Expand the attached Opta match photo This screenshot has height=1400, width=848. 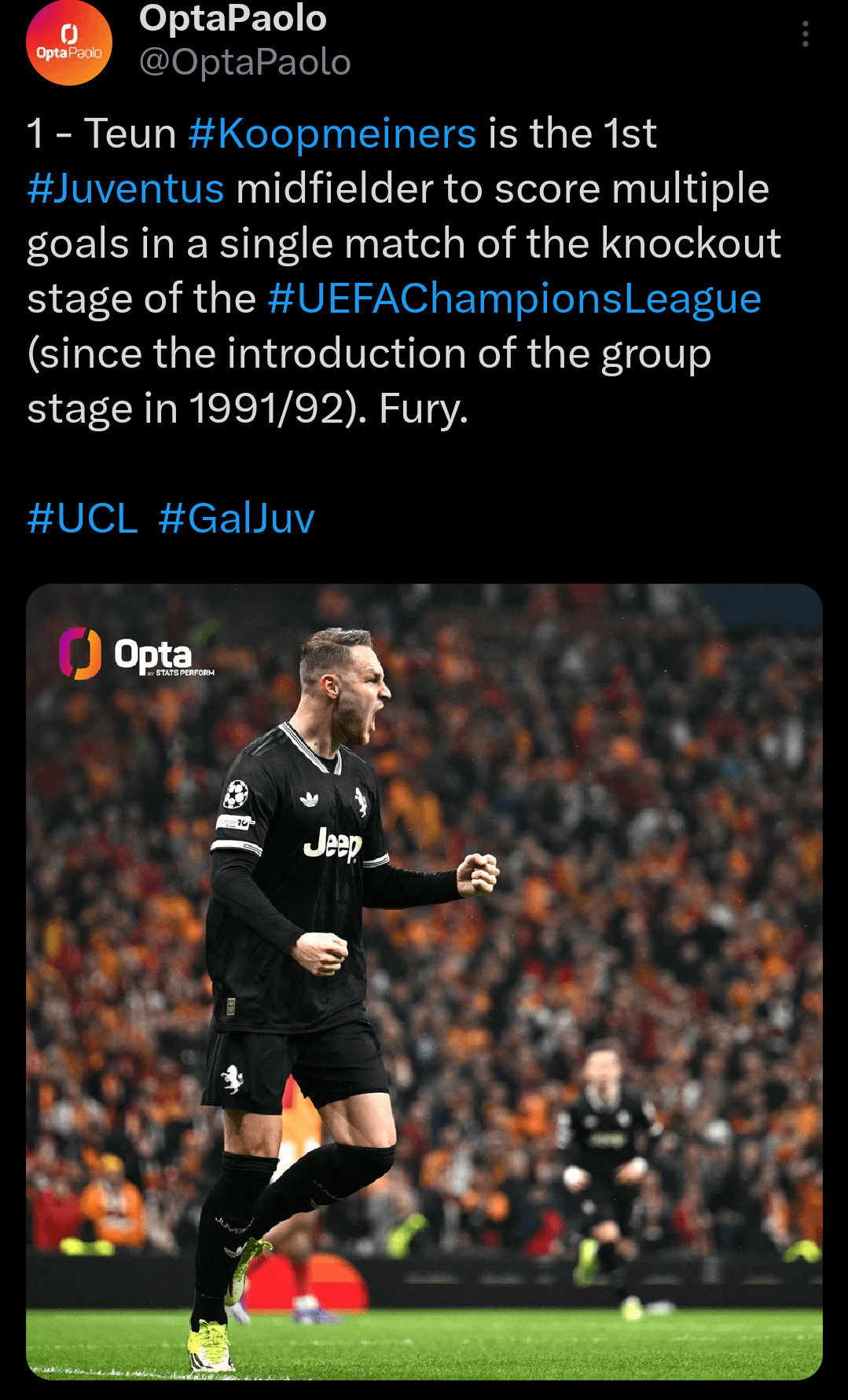coord(424,981)
